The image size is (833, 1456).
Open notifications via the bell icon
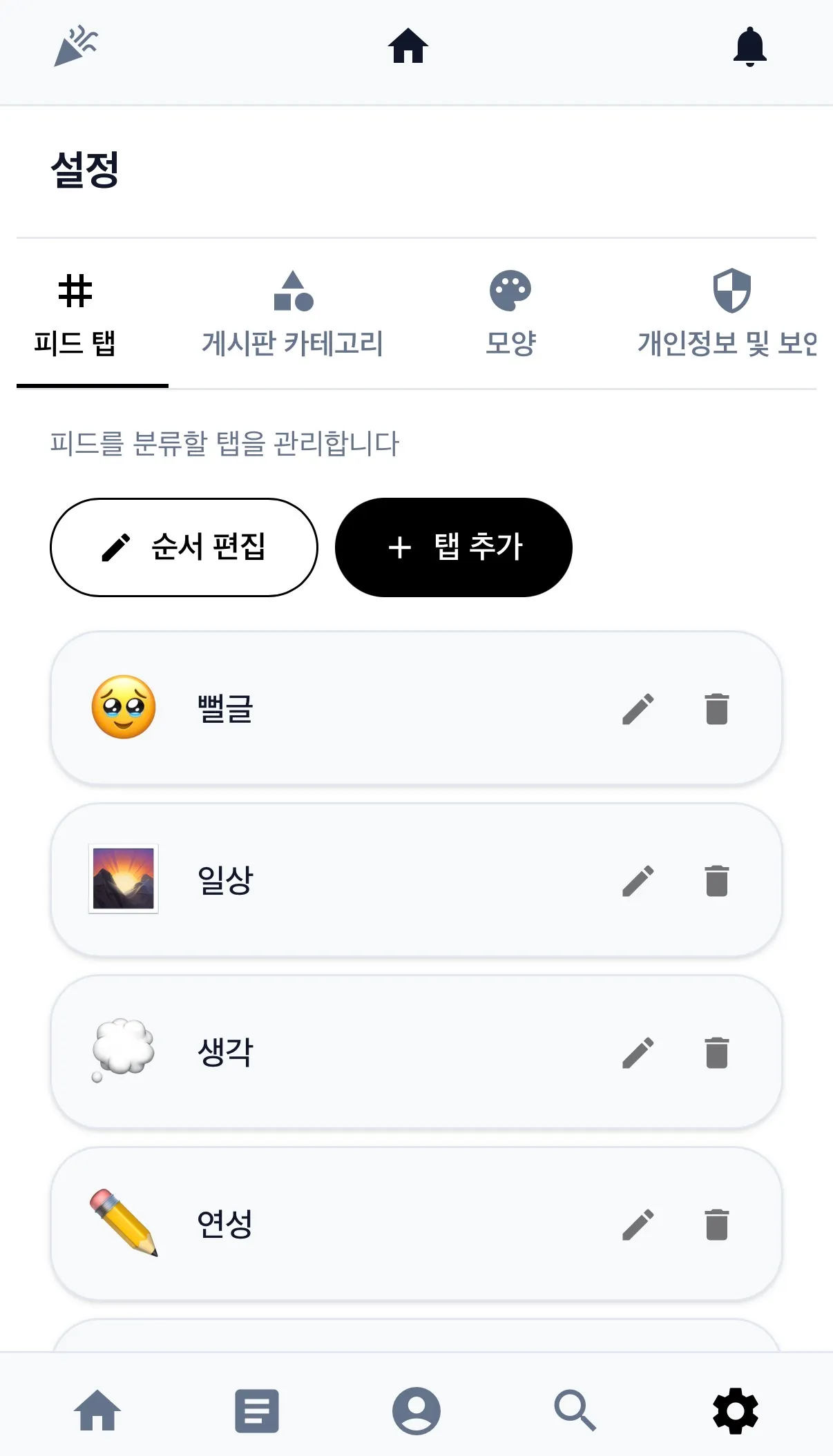[x=749, y=46]
